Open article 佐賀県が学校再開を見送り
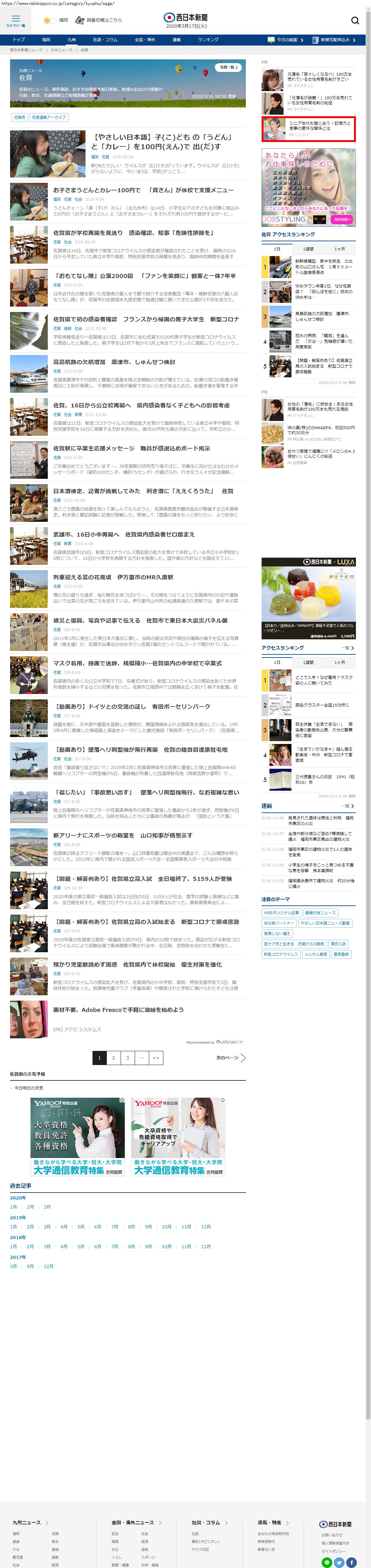The image size is (371, 1568). [x=133, y=233]
